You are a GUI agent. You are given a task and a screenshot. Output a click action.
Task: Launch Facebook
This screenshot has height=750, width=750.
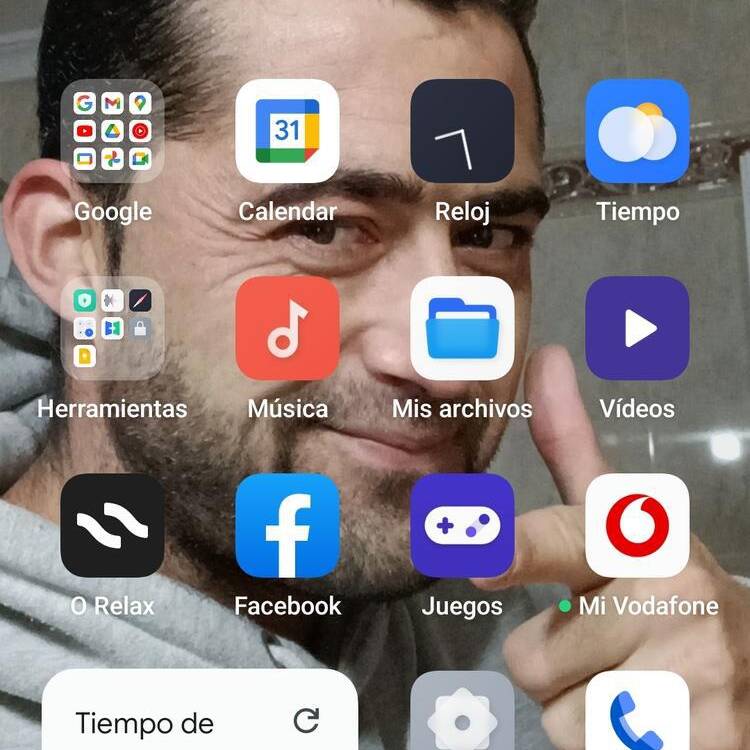(287, 525)
